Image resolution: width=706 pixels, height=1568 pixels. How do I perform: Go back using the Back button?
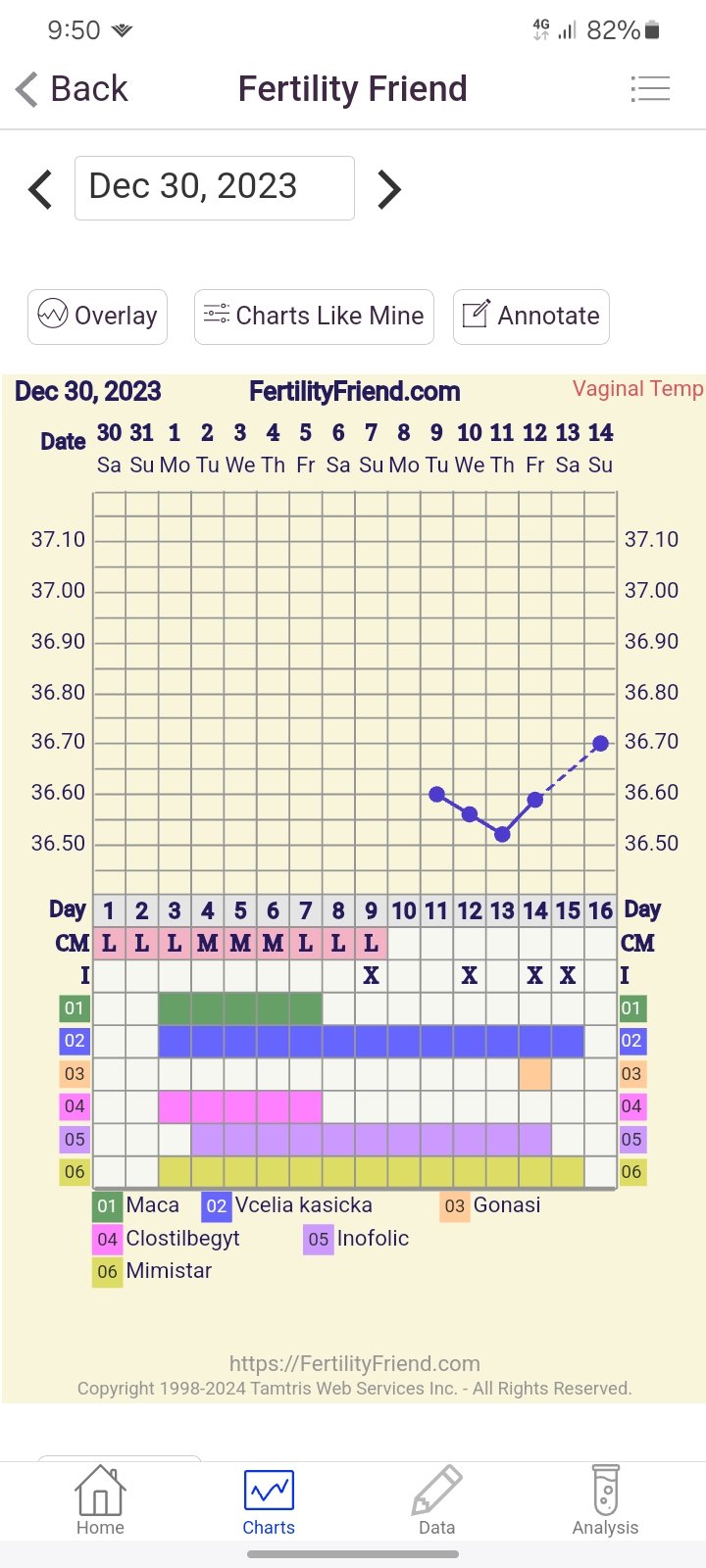click(72, 89)
